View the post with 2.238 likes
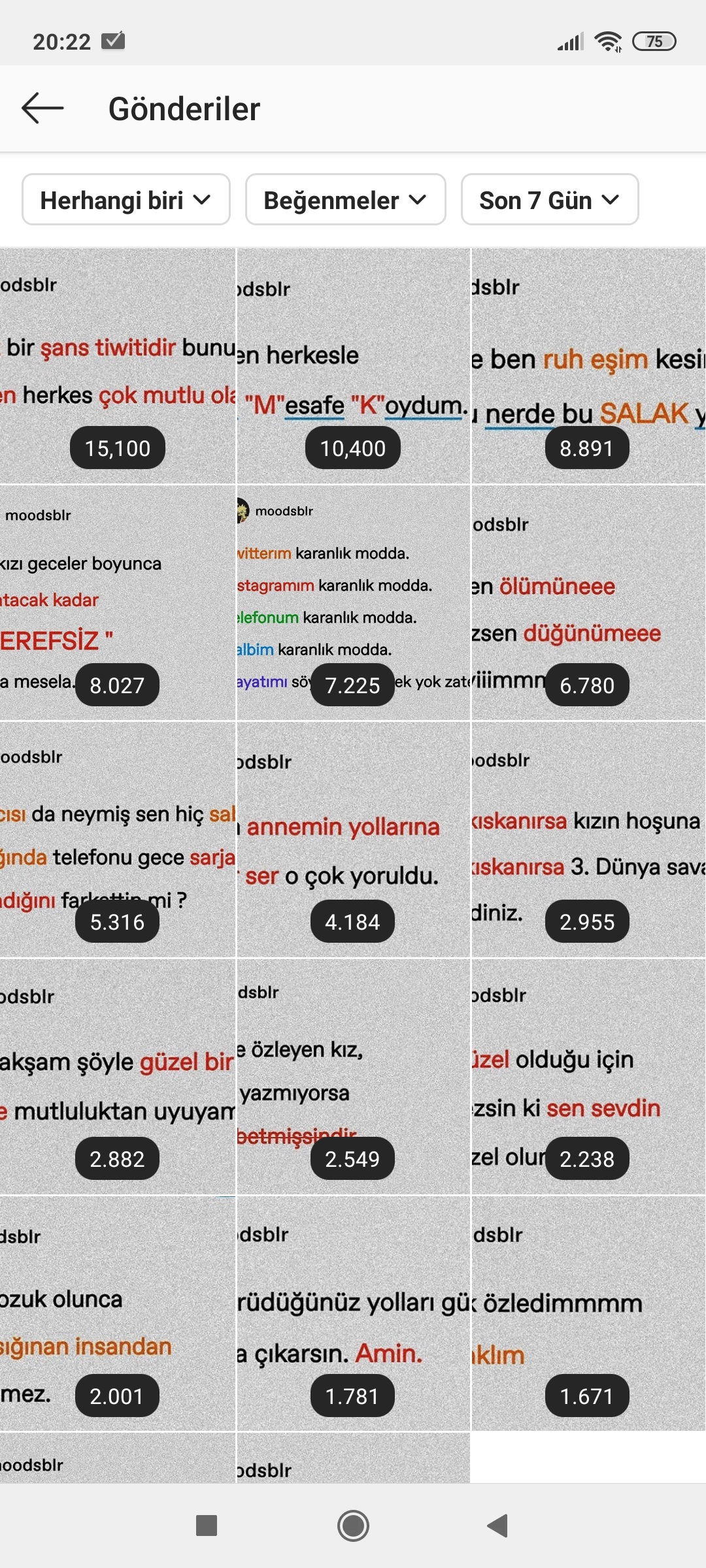This screenshot has width=706, height=1568. click(588, 1077)
